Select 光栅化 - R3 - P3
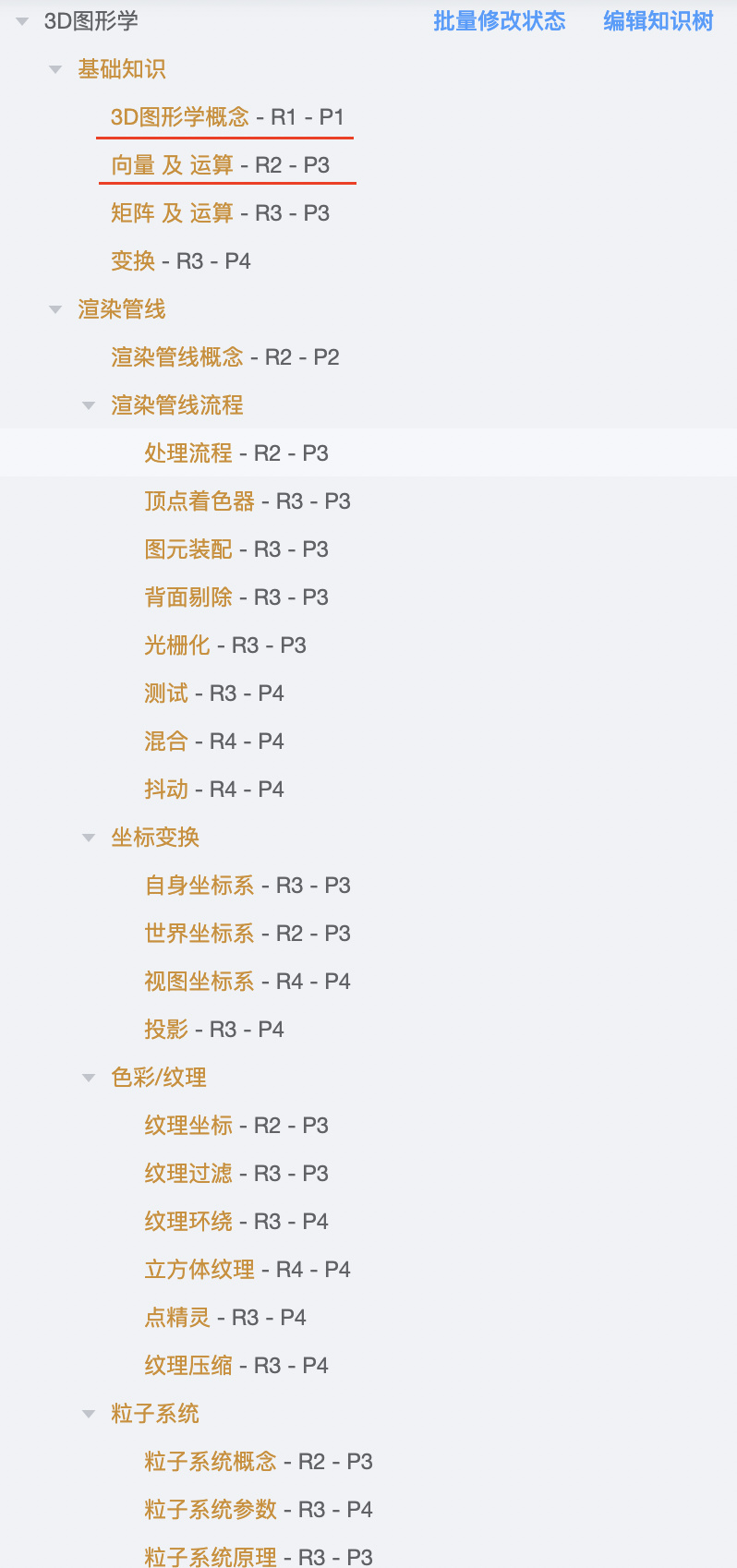The height and width of the screenshot is (1568, 737). 225,645
